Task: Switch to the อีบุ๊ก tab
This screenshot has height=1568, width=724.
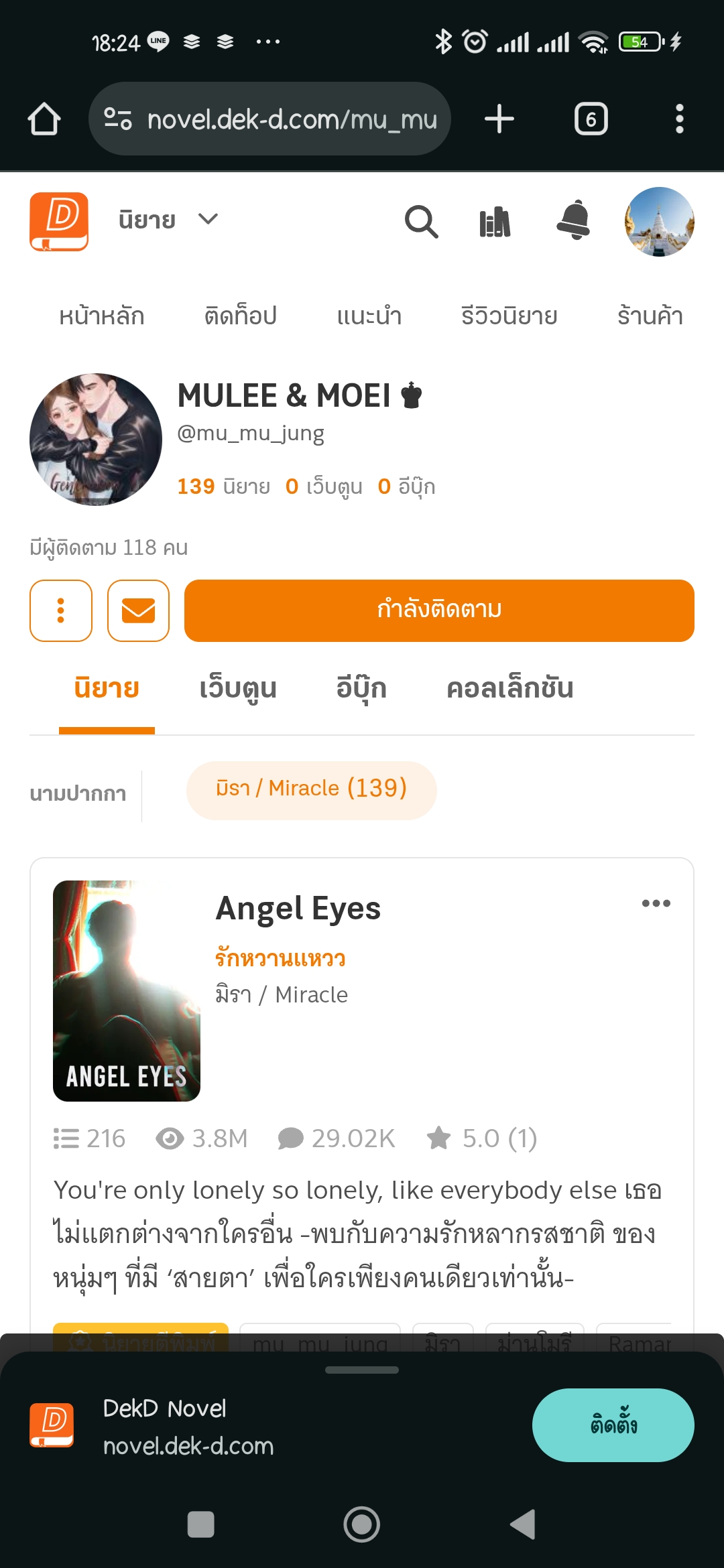Action: 361,689
